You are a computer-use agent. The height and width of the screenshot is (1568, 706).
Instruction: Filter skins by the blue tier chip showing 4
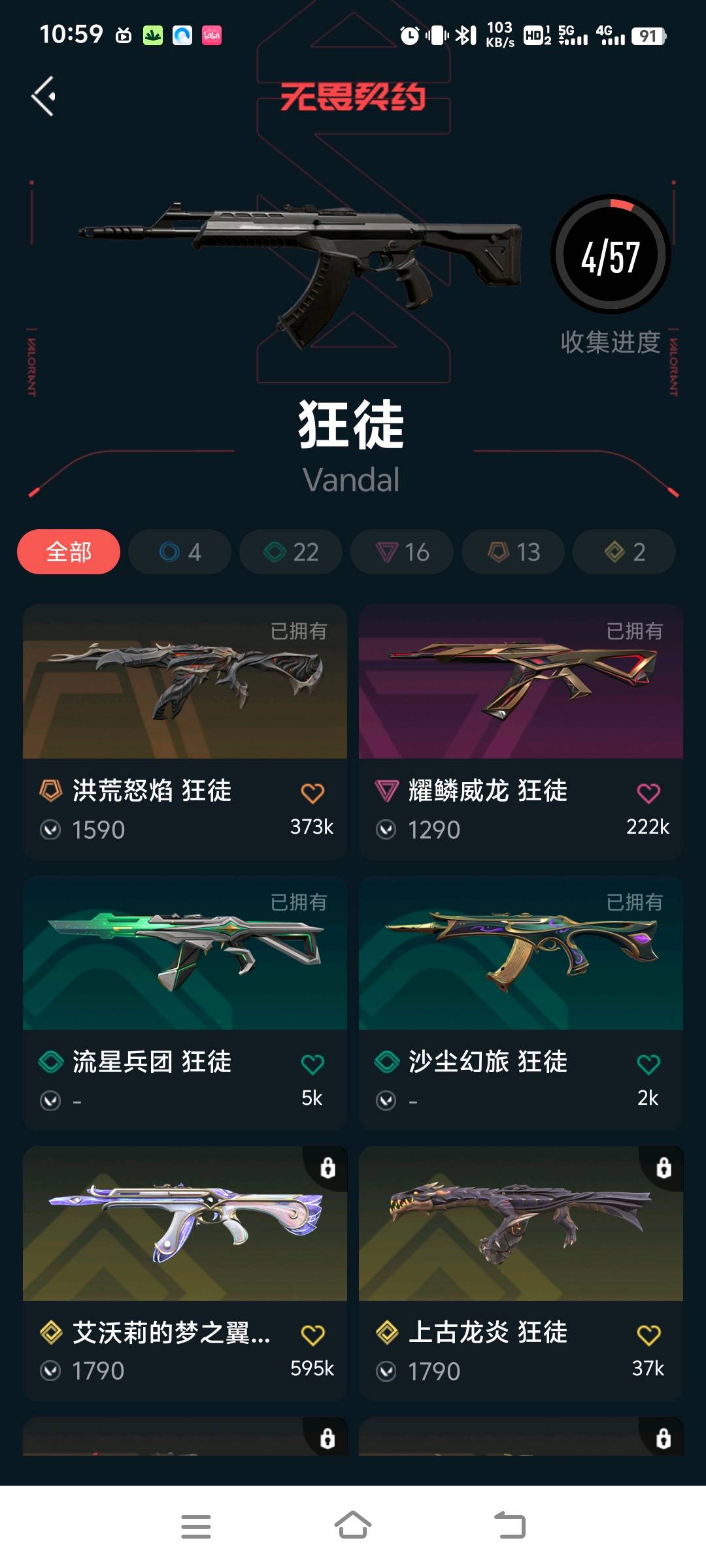pyautogui.click(x=180, y=552)
